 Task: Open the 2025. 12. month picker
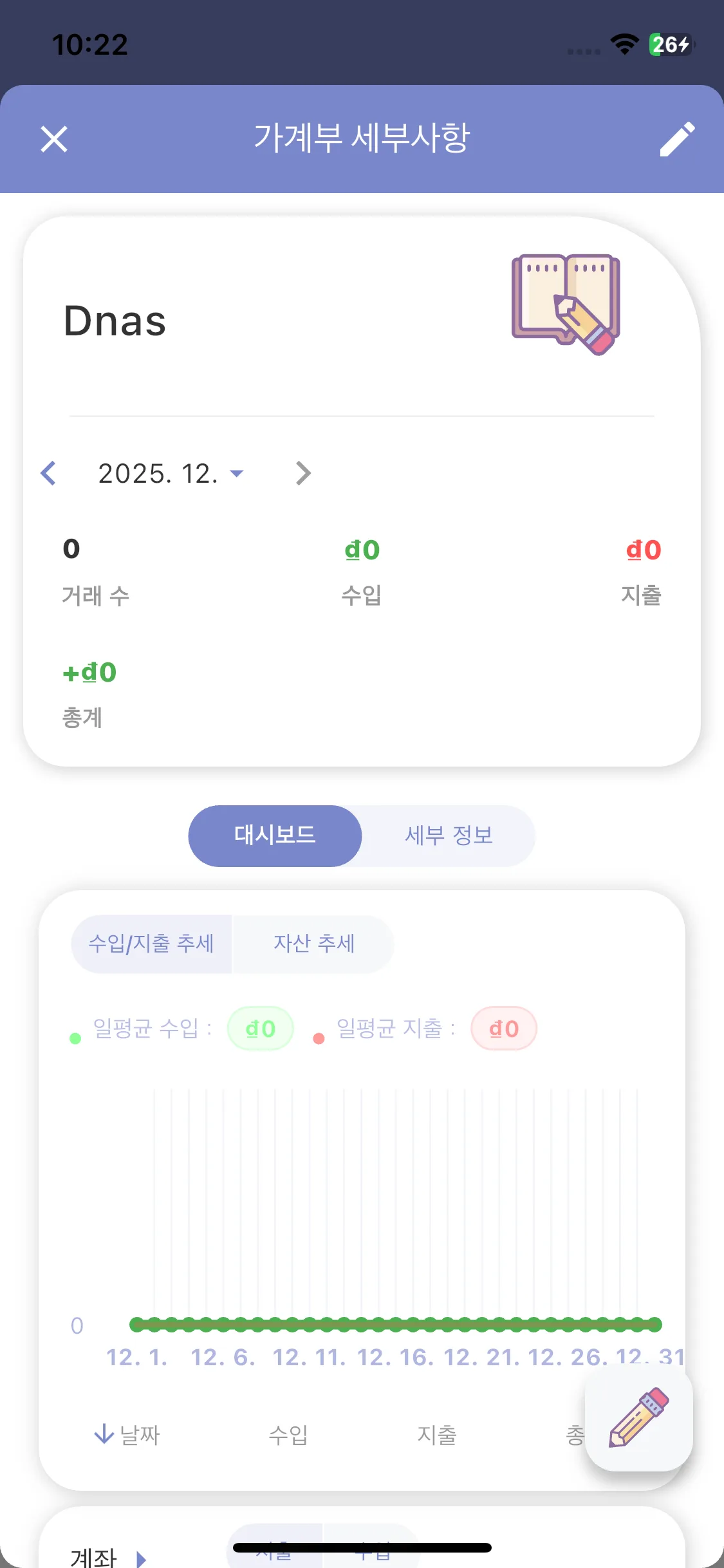tap(171, 474)
